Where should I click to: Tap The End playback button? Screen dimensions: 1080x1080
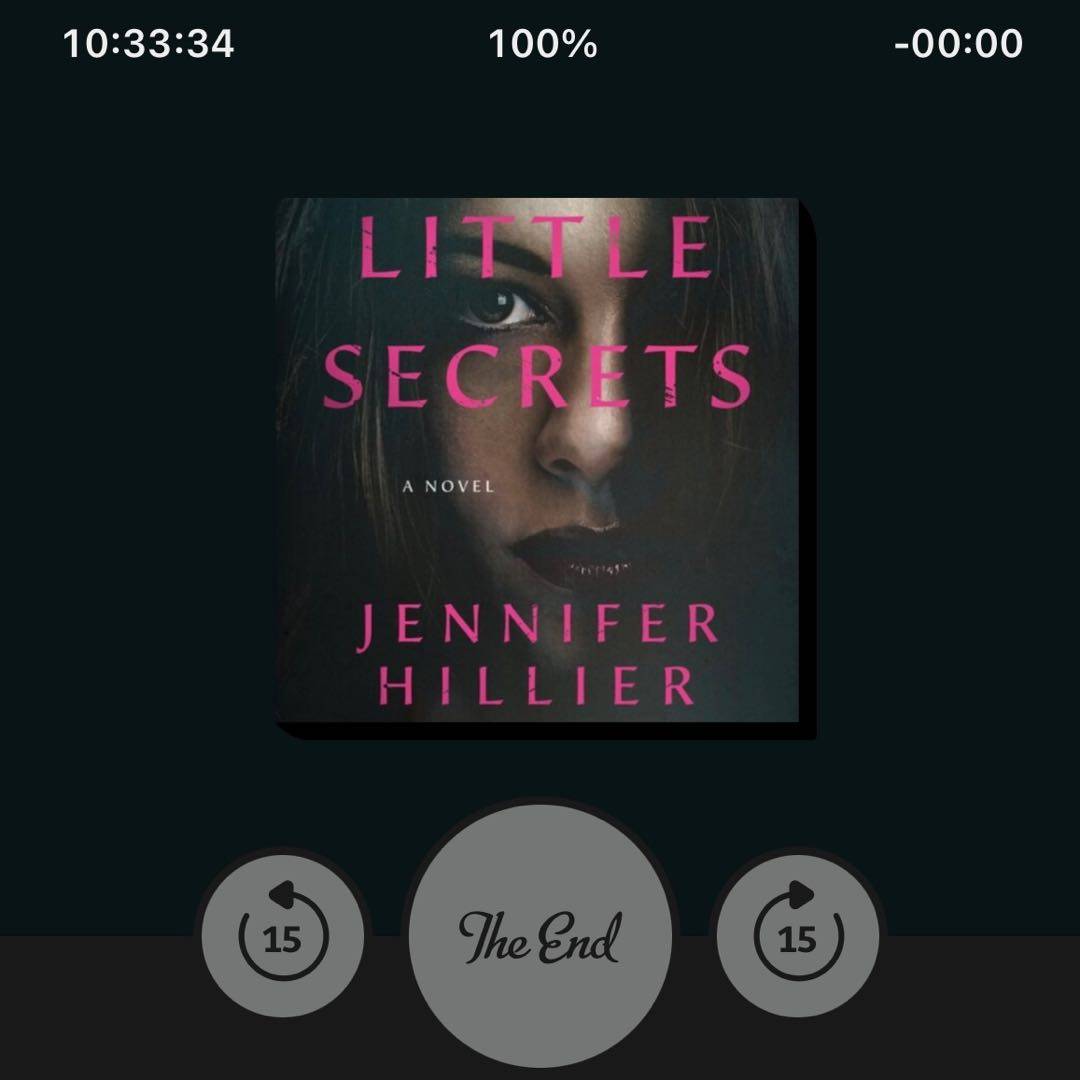coord(540,938)
